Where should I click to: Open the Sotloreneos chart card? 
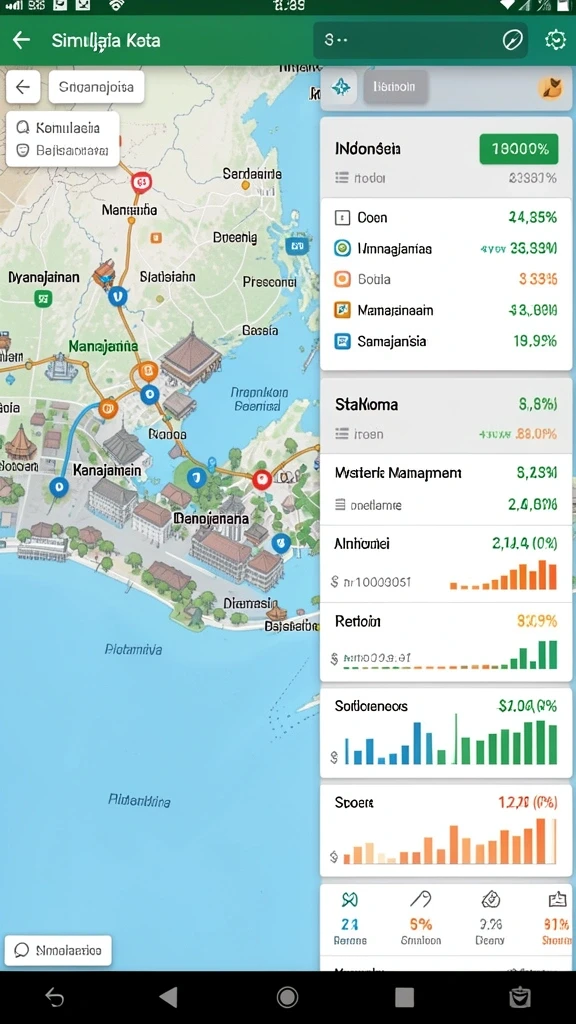pyautogui.click(x=446, y=733)
